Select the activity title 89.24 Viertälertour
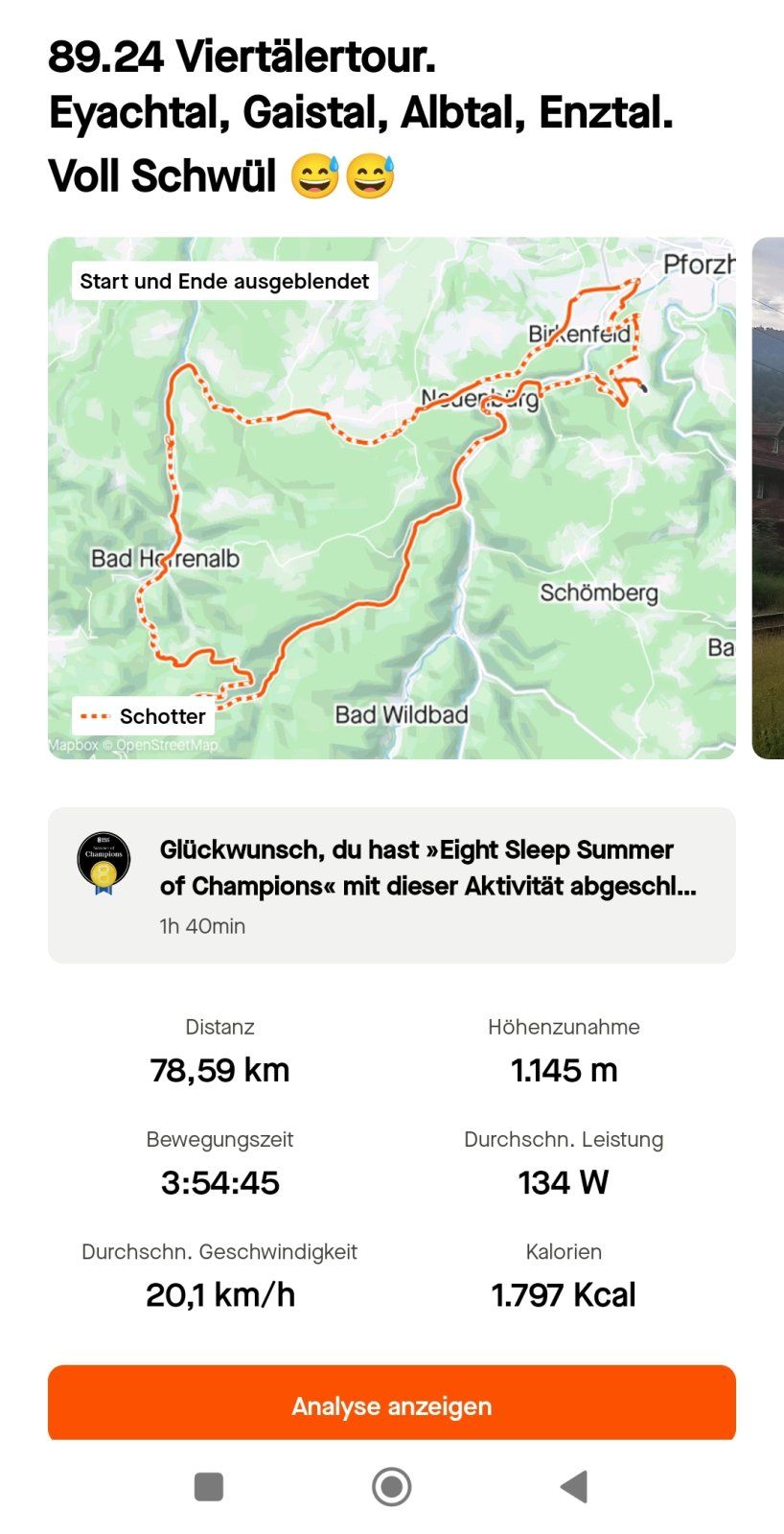Image resolution: width=784 pixels, height=1534 pixels. coord(242,58)
